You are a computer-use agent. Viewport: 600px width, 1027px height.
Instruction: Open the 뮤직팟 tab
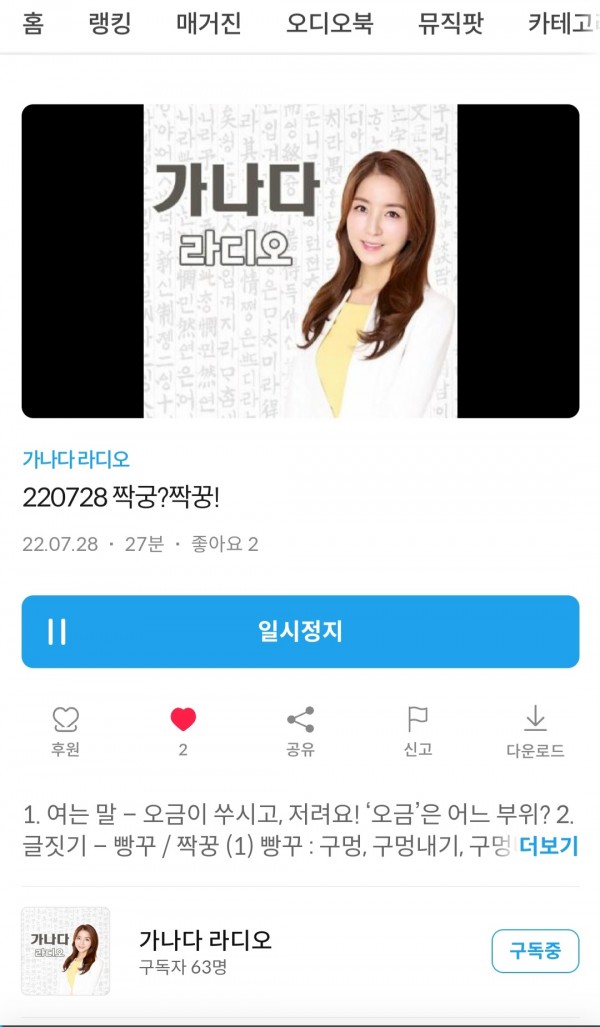pyautogui.click(x=451, y=23)
